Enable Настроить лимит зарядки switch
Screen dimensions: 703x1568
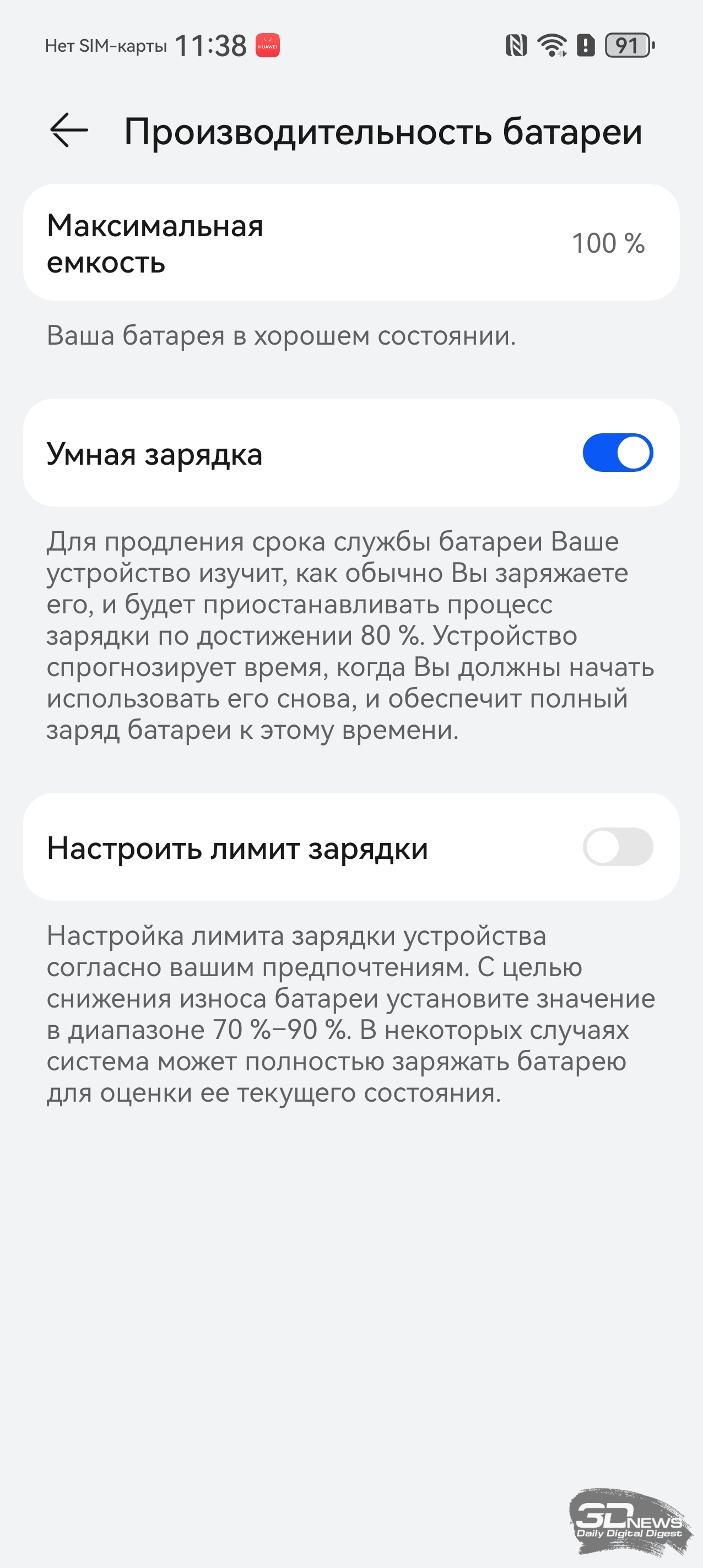point(618,847)
